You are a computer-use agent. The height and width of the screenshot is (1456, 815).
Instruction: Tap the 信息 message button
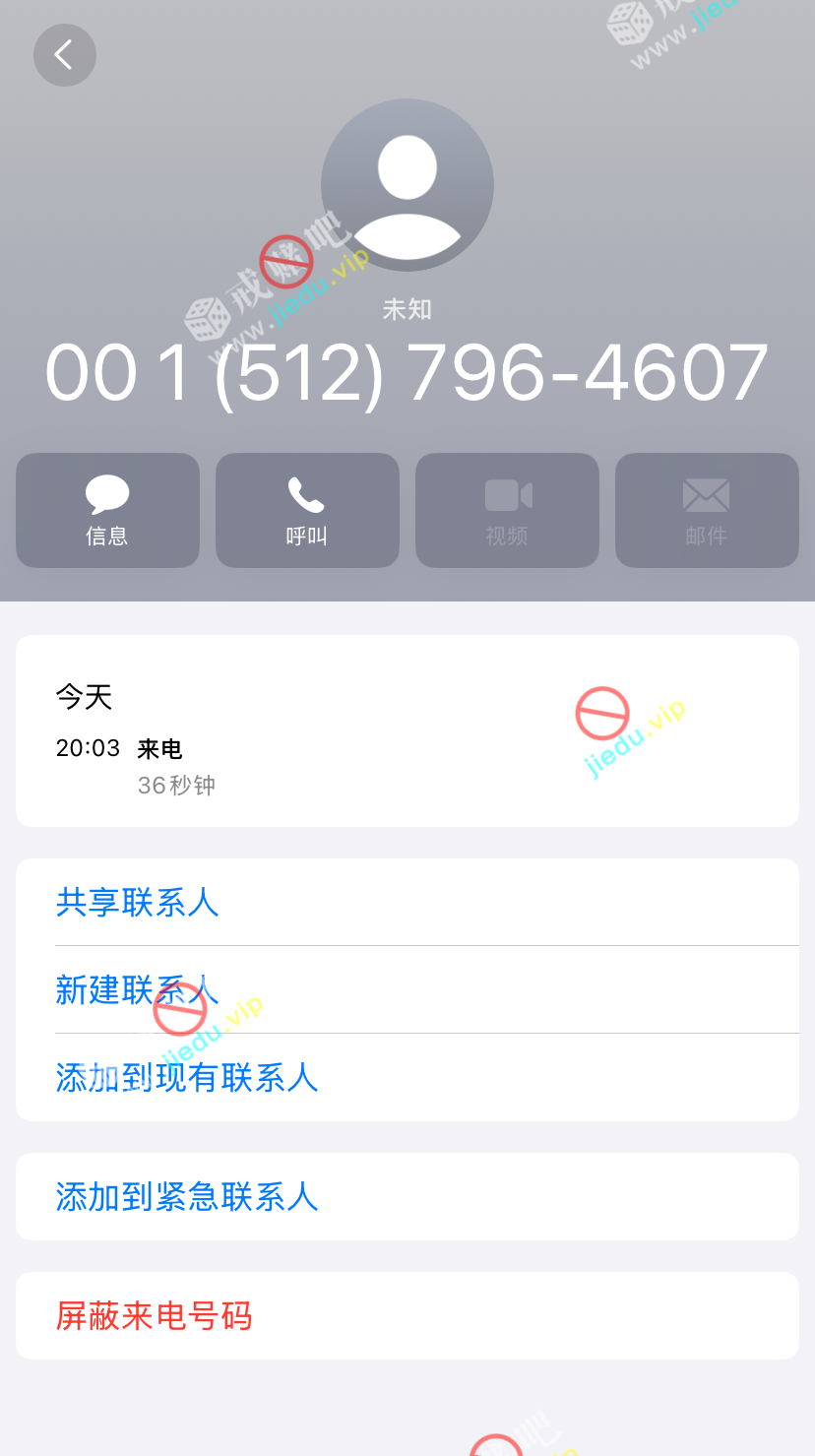tap(107, 510)
